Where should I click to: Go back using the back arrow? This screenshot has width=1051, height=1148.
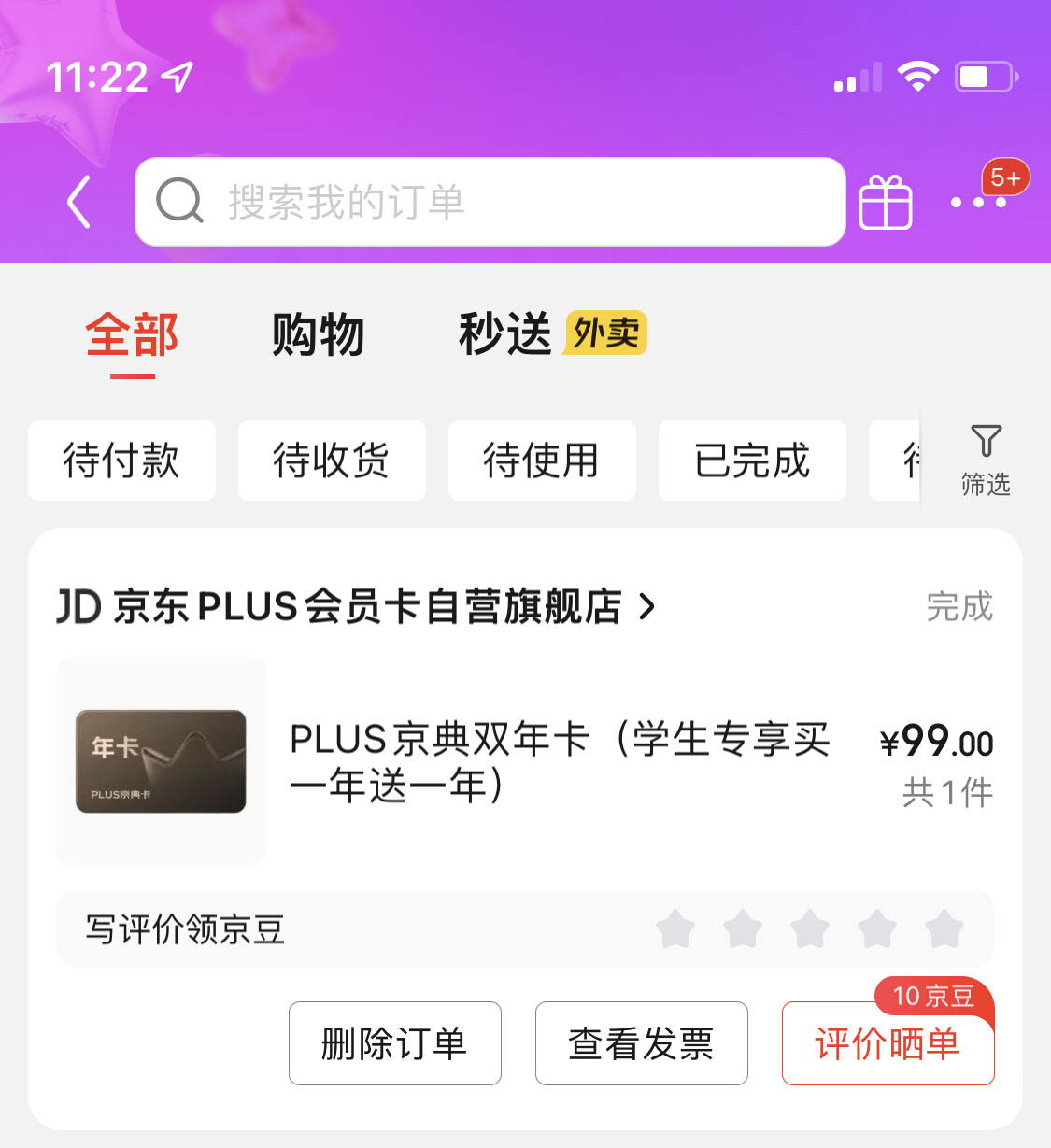coord(79,202)
